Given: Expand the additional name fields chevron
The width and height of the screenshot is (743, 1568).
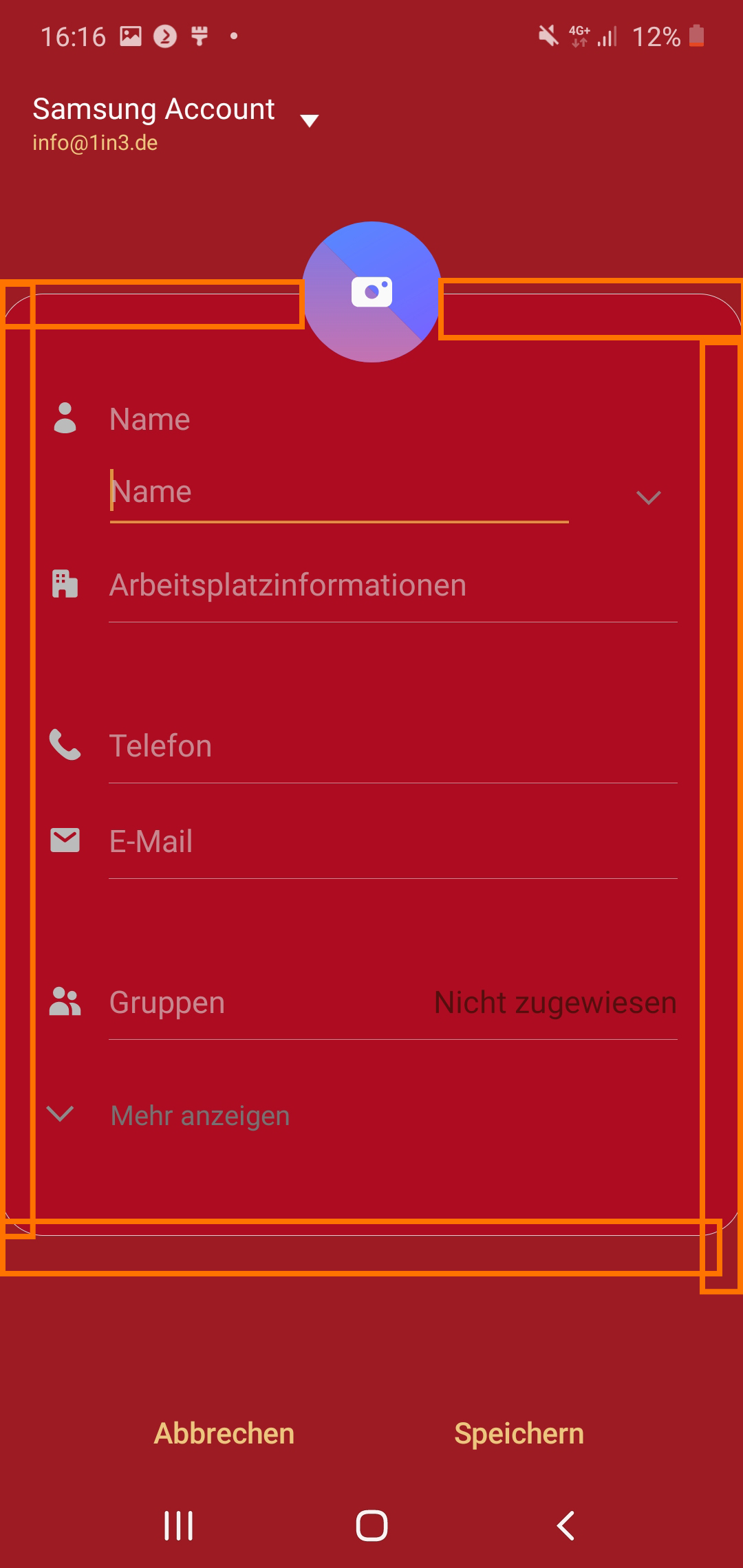Looking at the screenshot, I should pos(648,497).
